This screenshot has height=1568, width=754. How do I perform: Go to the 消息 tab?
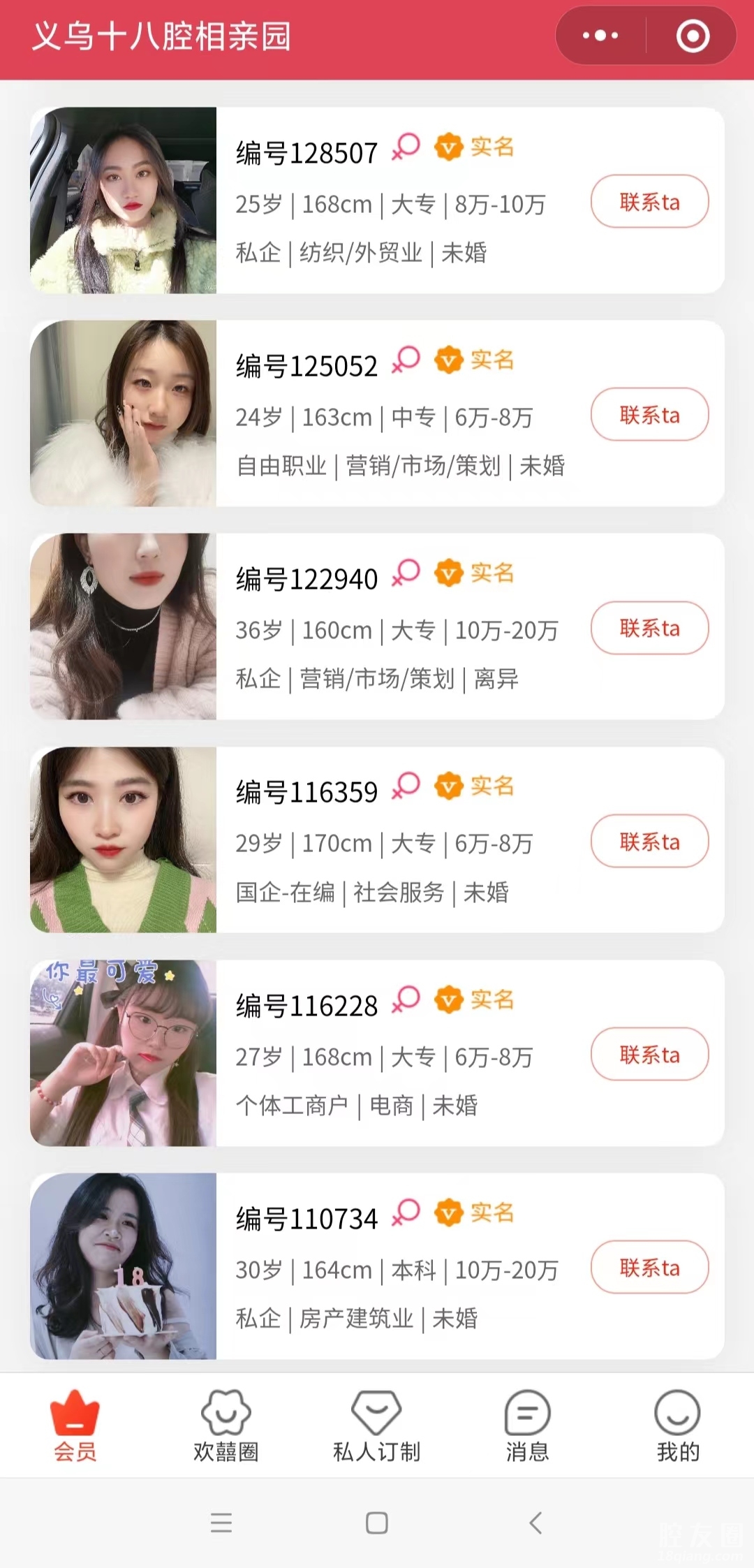click(527, 1426)
